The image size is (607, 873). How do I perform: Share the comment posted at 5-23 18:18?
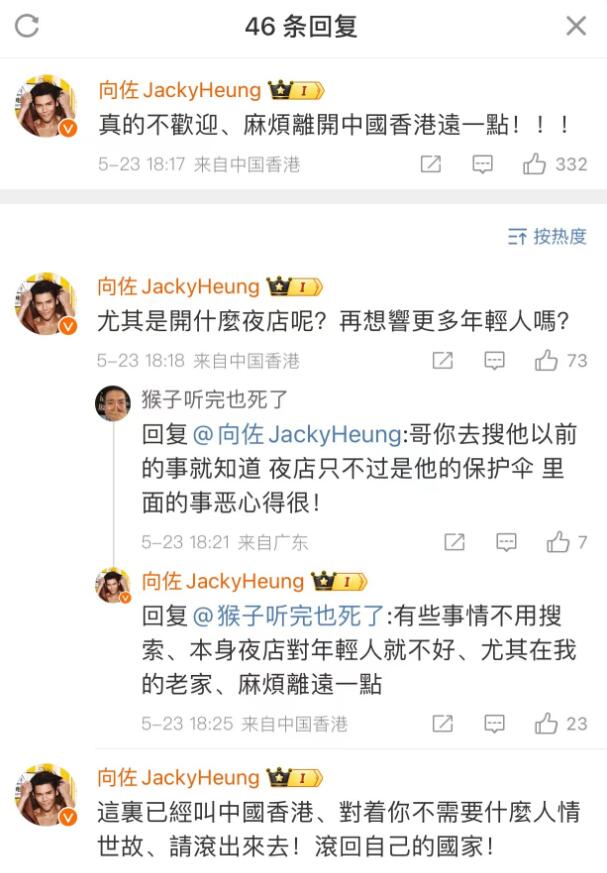coord(442,360)
